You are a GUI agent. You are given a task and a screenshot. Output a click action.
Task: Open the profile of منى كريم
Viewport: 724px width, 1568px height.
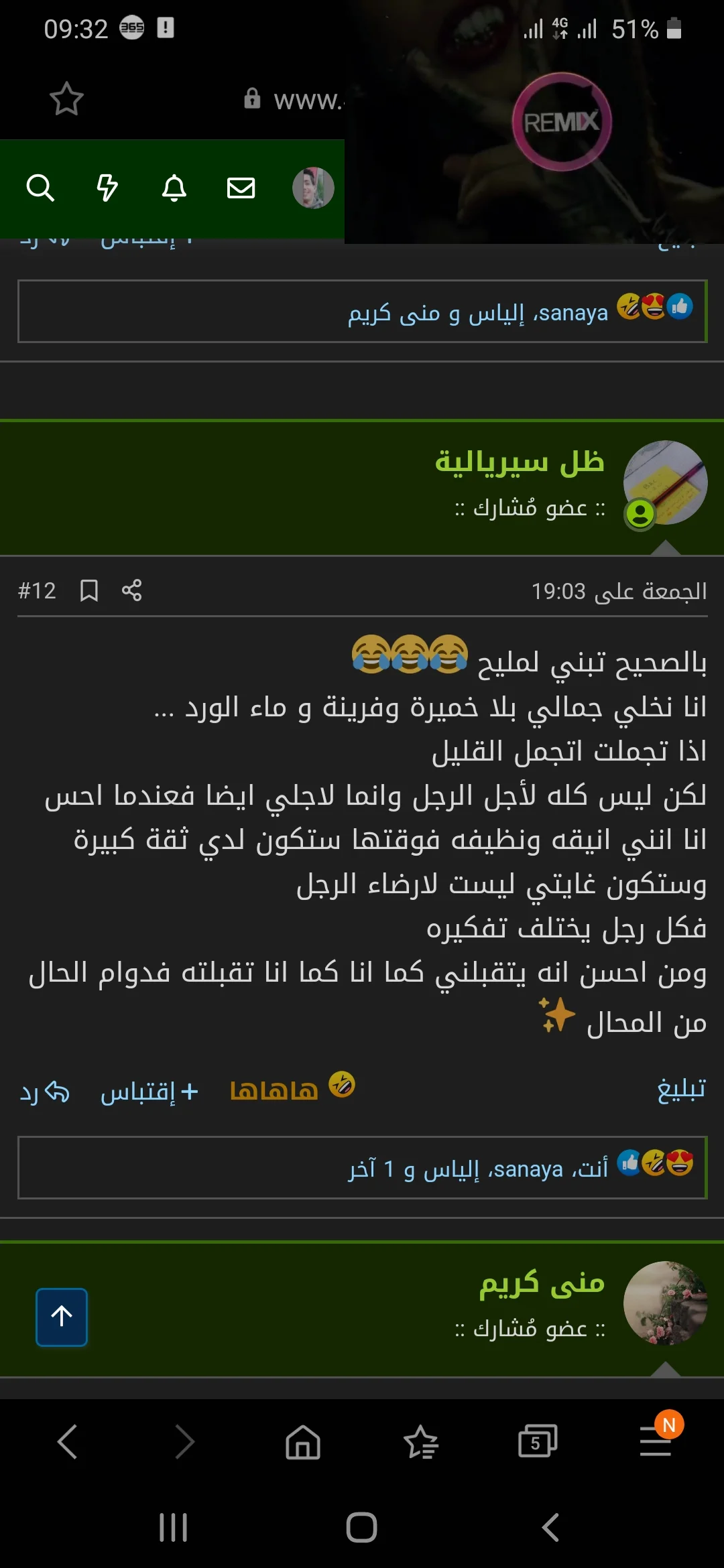click(x=542, y=1283)
